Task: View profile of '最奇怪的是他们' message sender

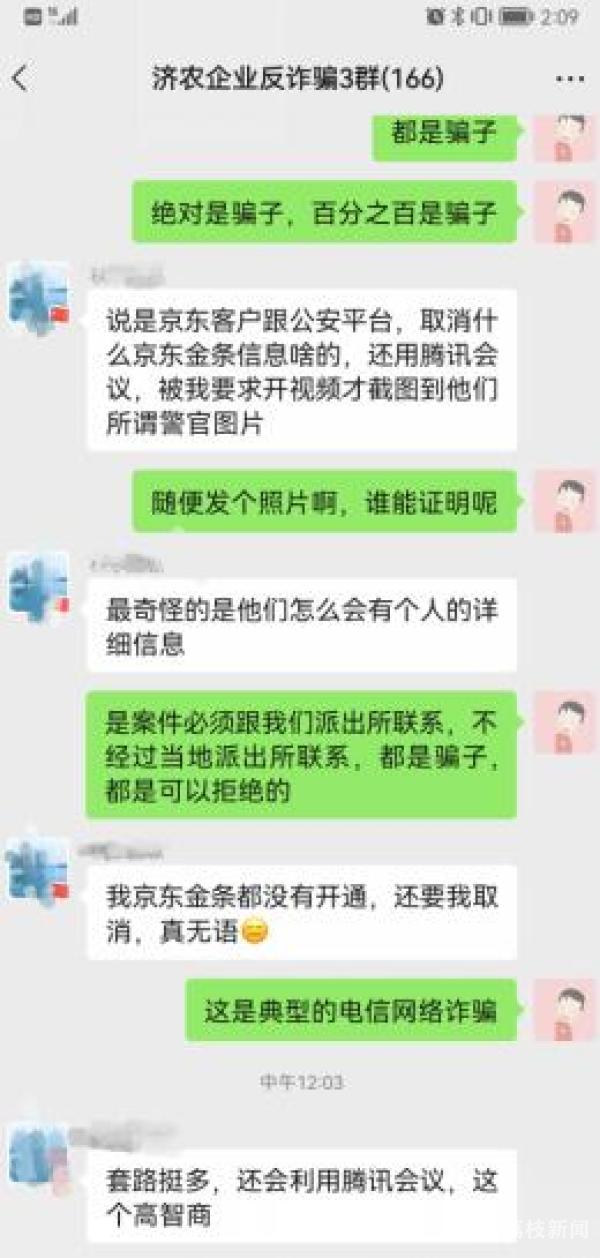Action: click(38, 586)
